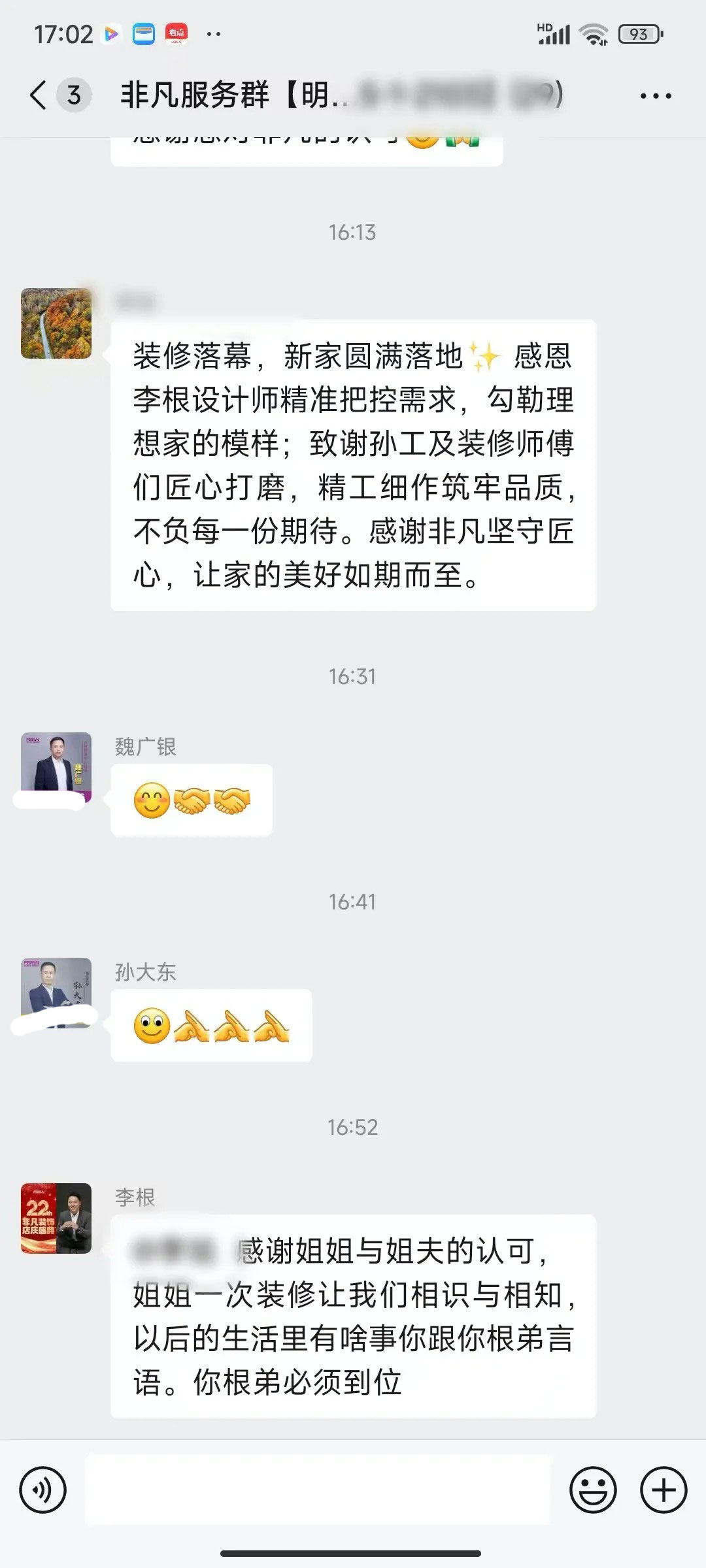The height and width of the screenshot is (1568, 706).
Task: Go back to the chat list
Action: click(x=39, y=95)
